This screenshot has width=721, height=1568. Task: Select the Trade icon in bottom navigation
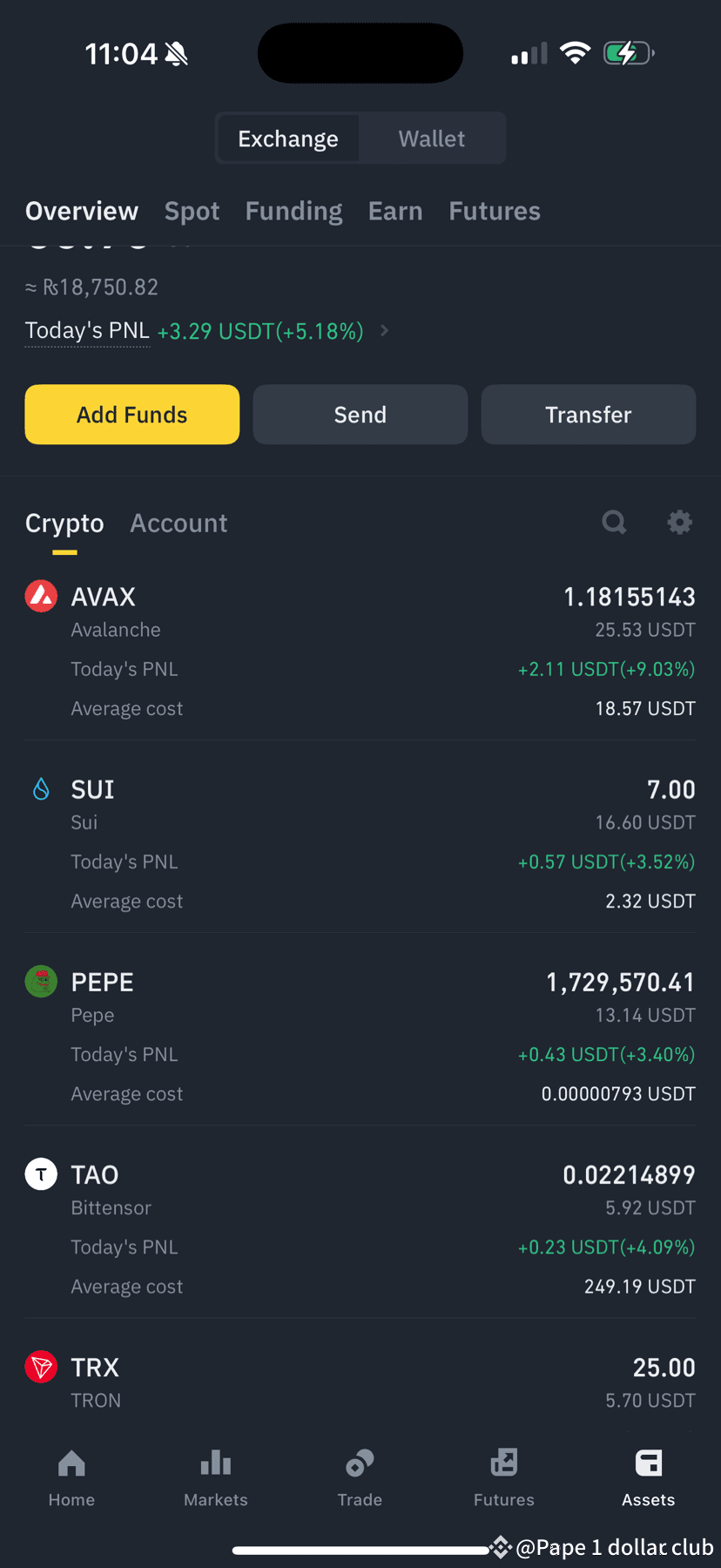click(360, 1477)
